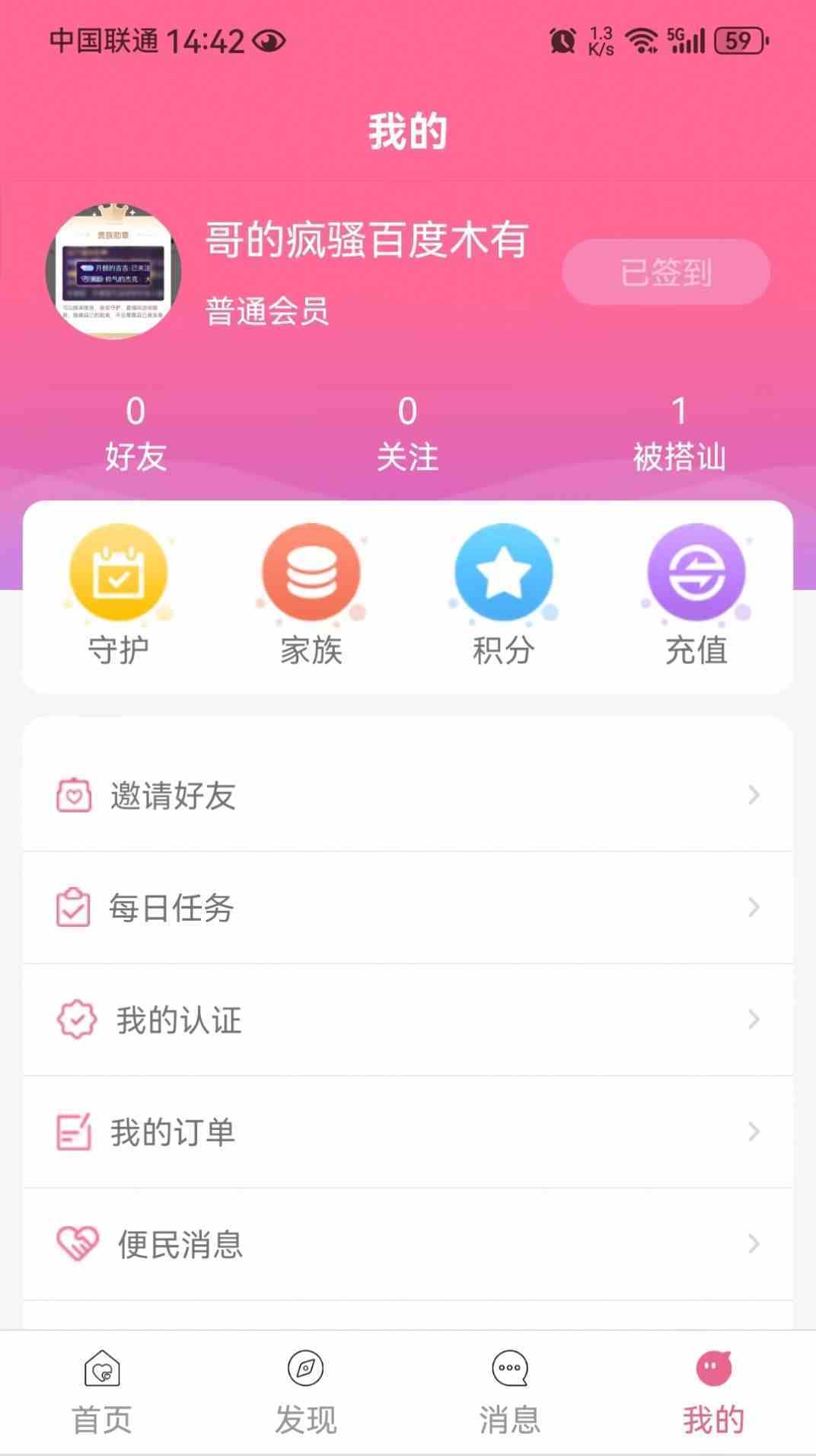Screen dimensions: 816x1456
Task: Select the 每日任务 clipboard icon
Action: click(75, 908)
